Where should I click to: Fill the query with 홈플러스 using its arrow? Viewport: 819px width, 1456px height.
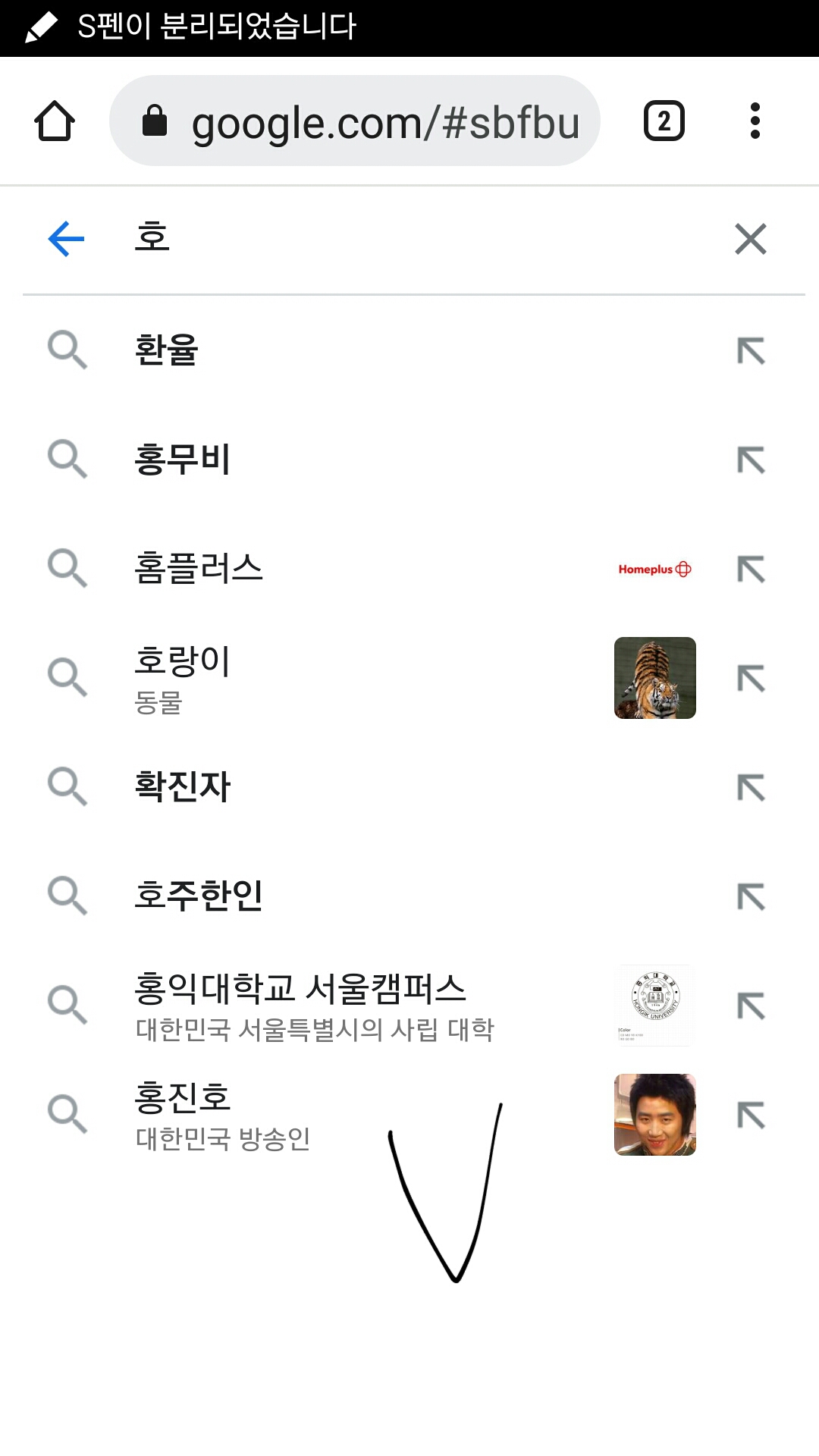(751, 570)
